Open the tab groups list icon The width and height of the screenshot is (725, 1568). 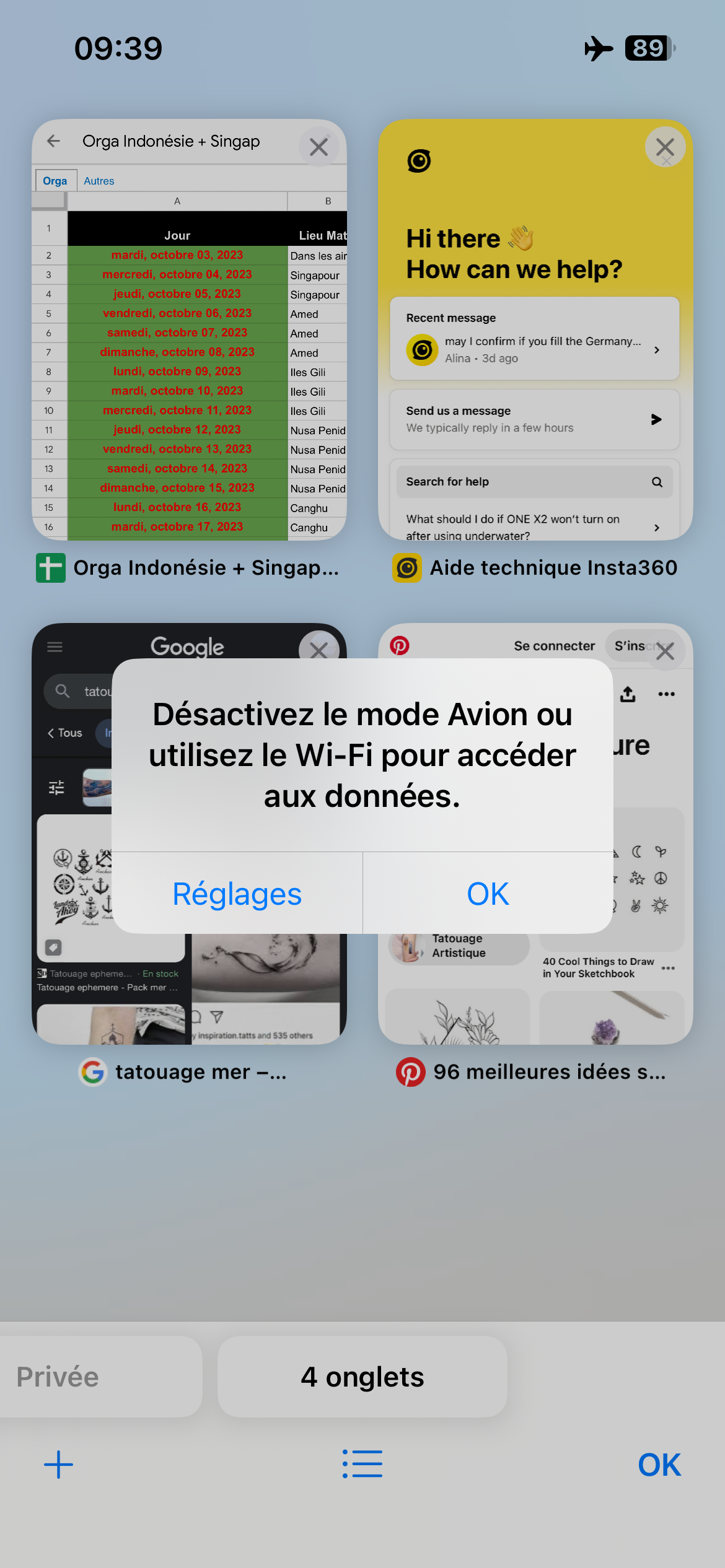tap(362, 1464)
